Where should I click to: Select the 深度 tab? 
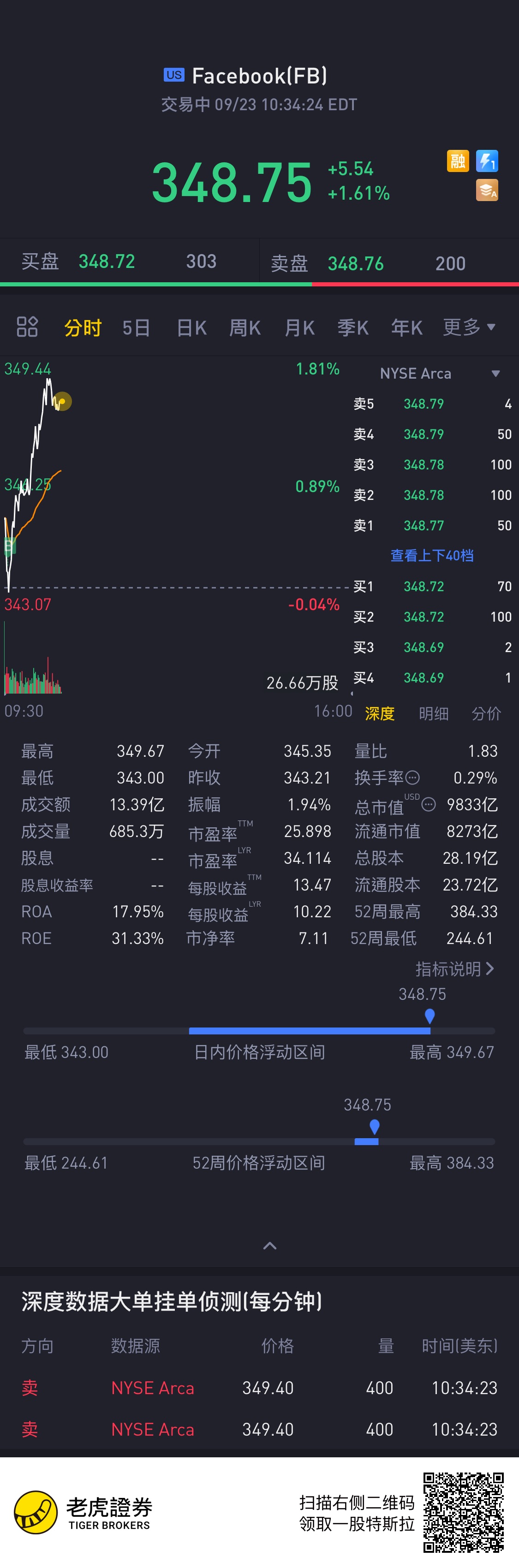(x=380, y=713)
